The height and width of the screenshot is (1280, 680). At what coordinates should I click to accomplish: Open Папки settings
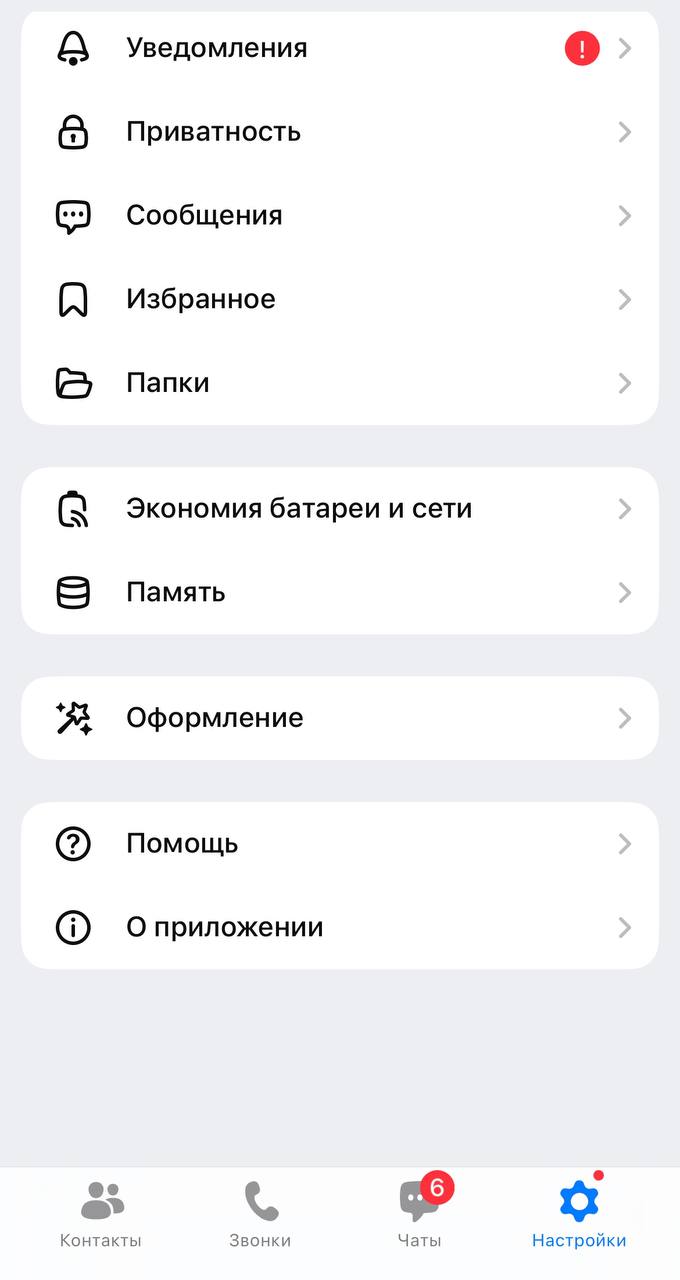(339, 383)
